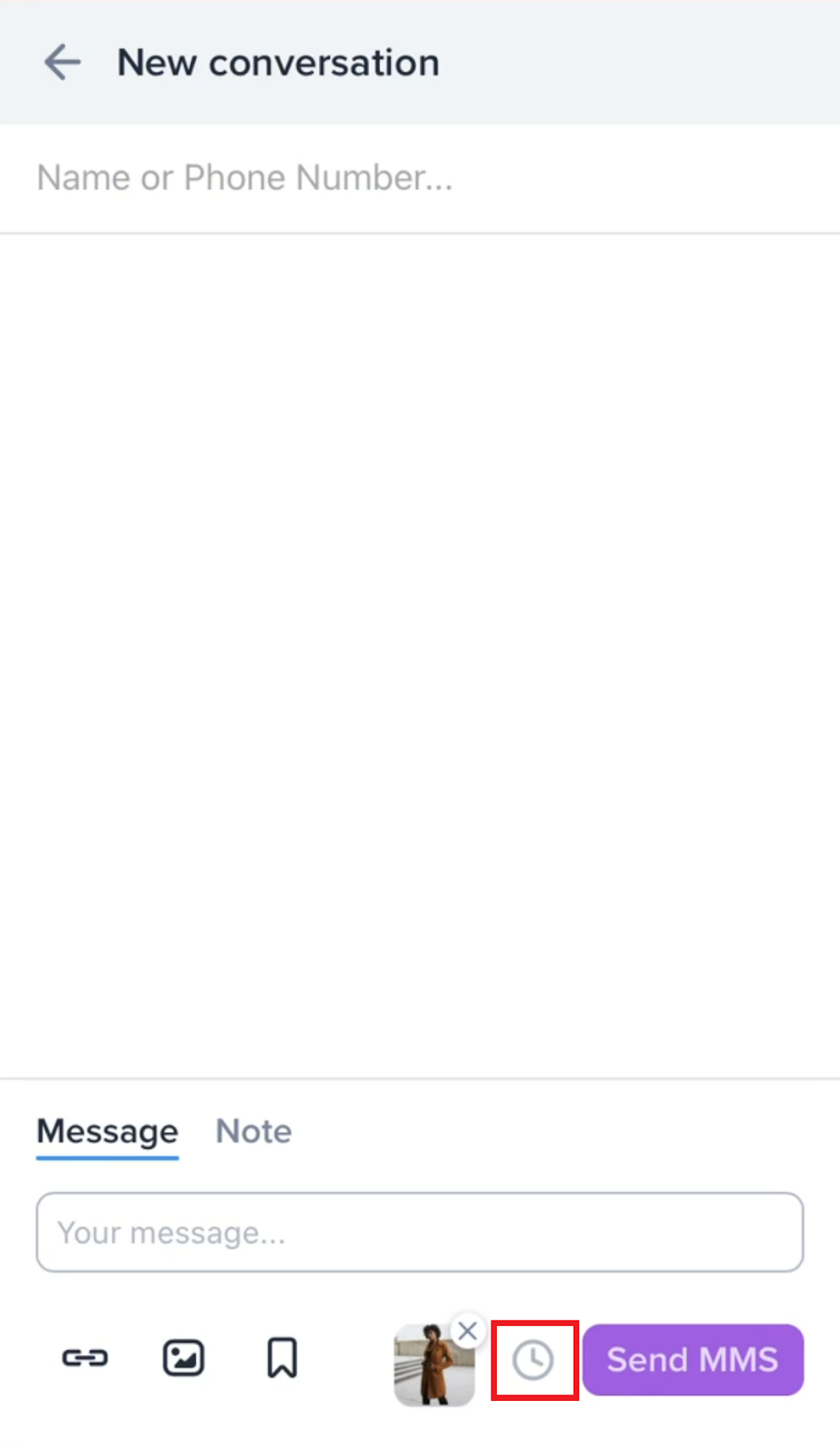Remove the attached photo
The image size is (840, 1446).
467,1330
